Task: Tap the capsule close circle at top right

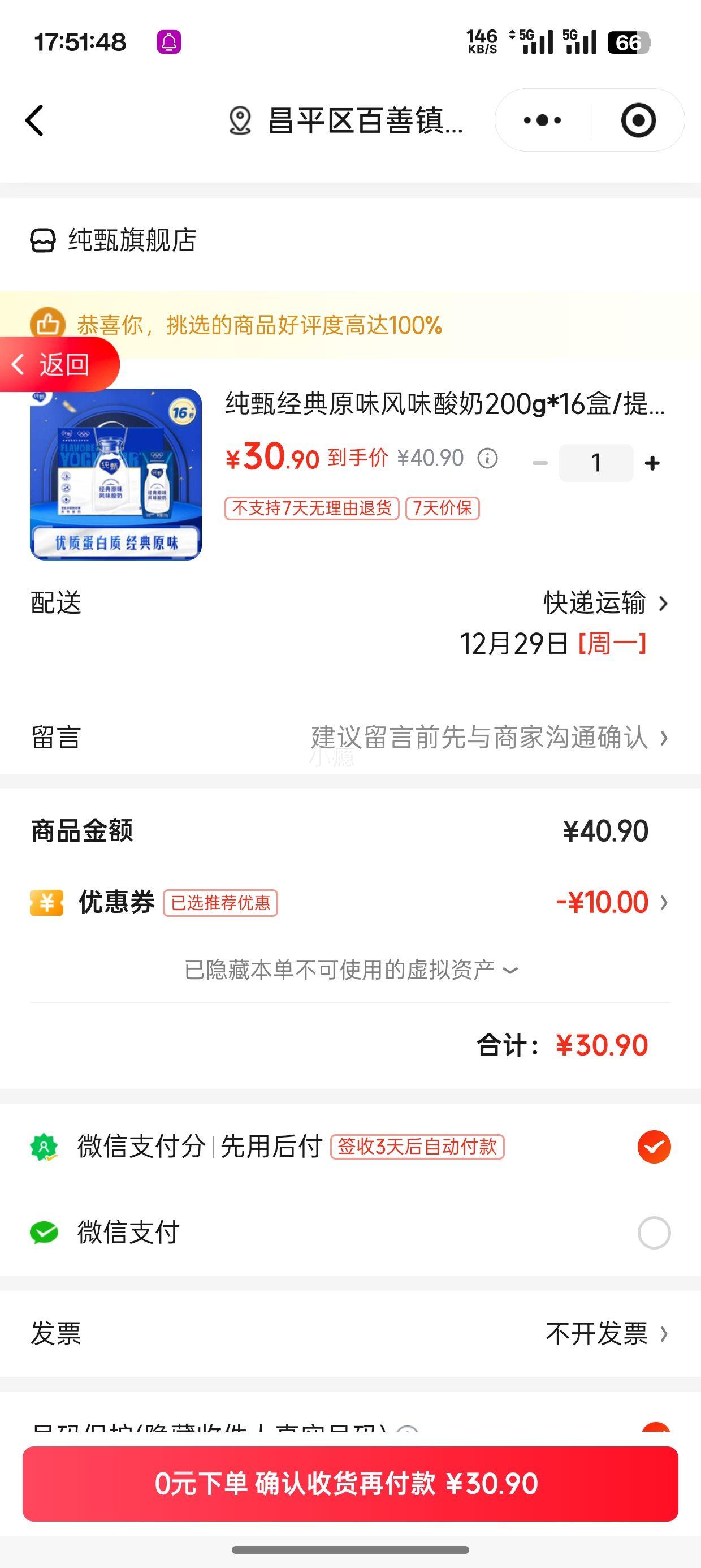Action: [x=637, y=120]
